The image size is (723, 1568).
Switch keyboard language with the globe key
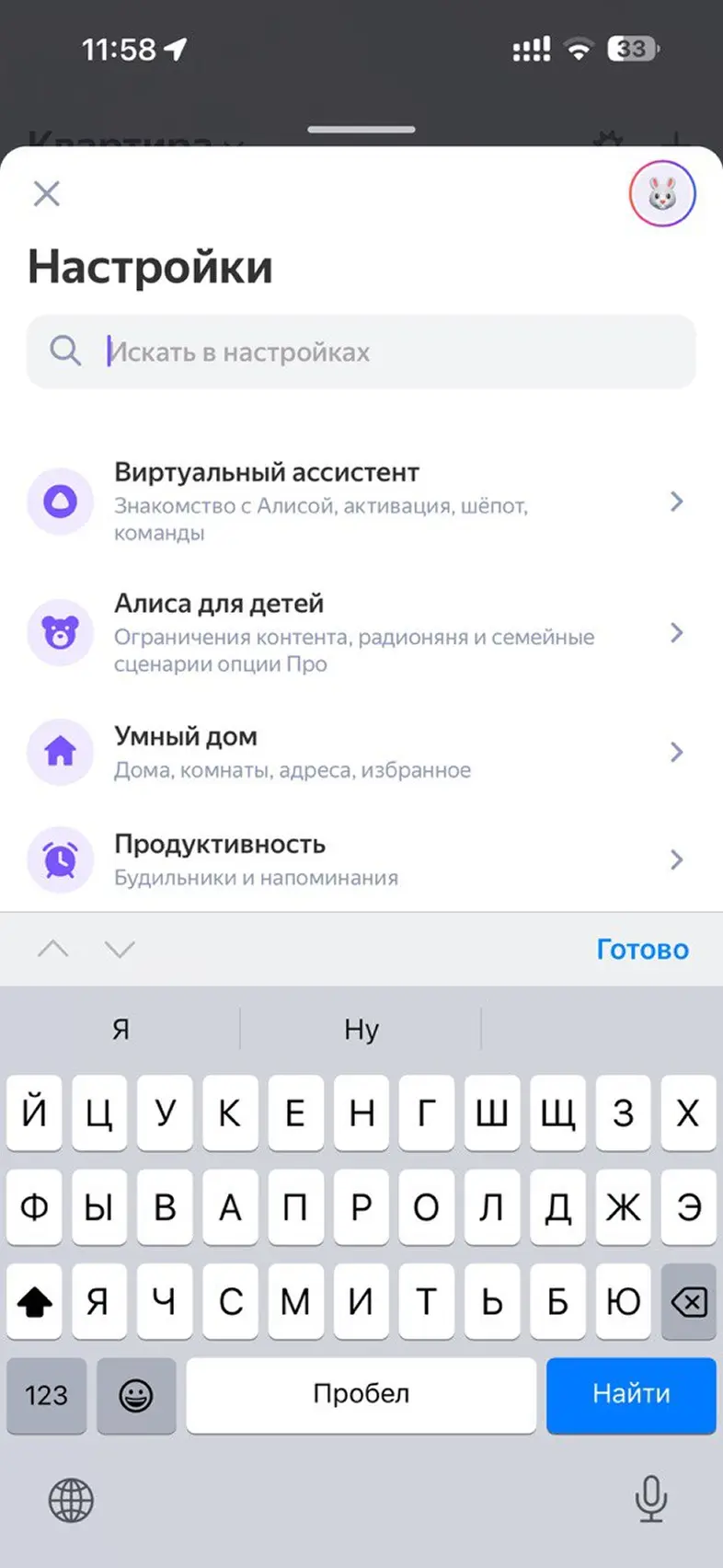(x=71, y=1501)
